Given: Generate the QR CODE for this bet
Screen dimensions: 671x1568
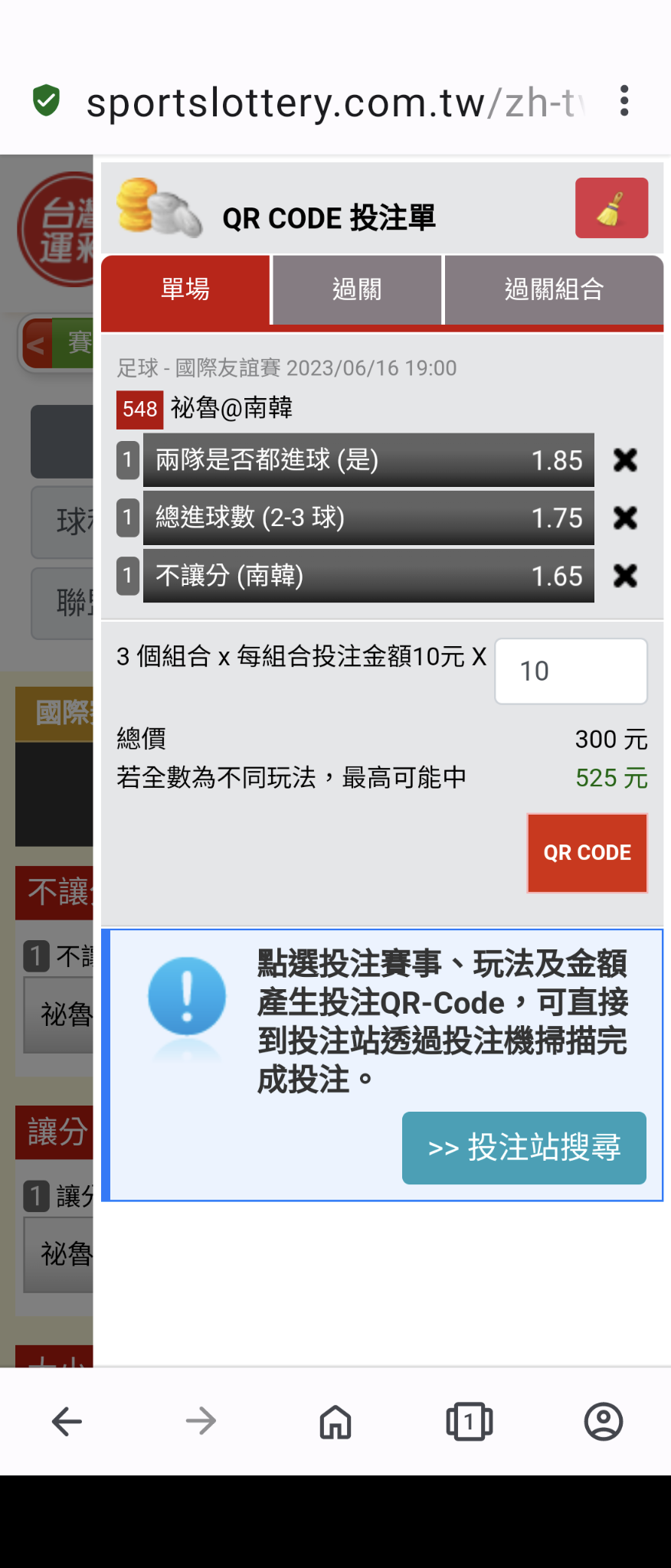Looking at the screenshot, I should pyautogui.click(x=587, y=853).
